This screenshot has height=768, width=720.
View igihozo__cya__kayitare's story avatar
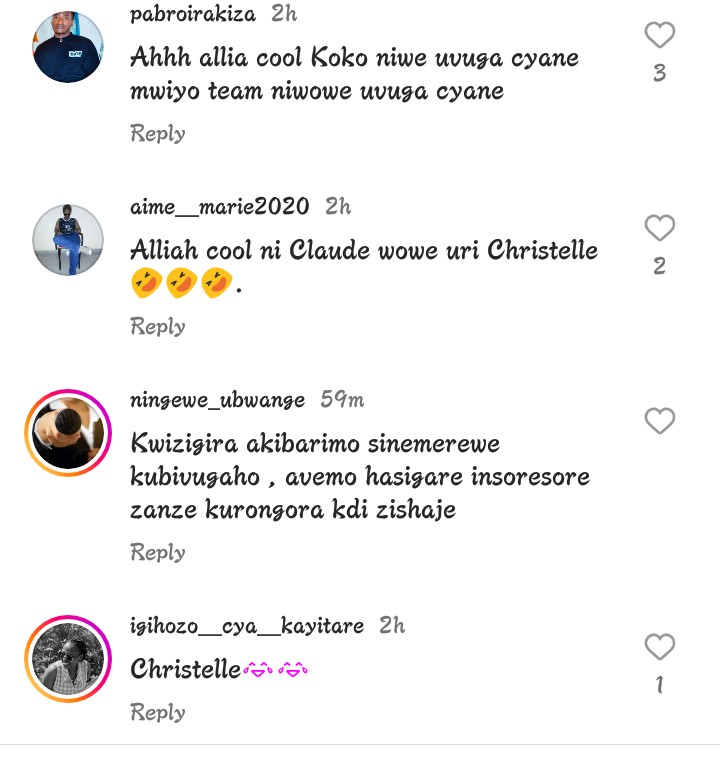pyautogui.click(x=68, y=658)
